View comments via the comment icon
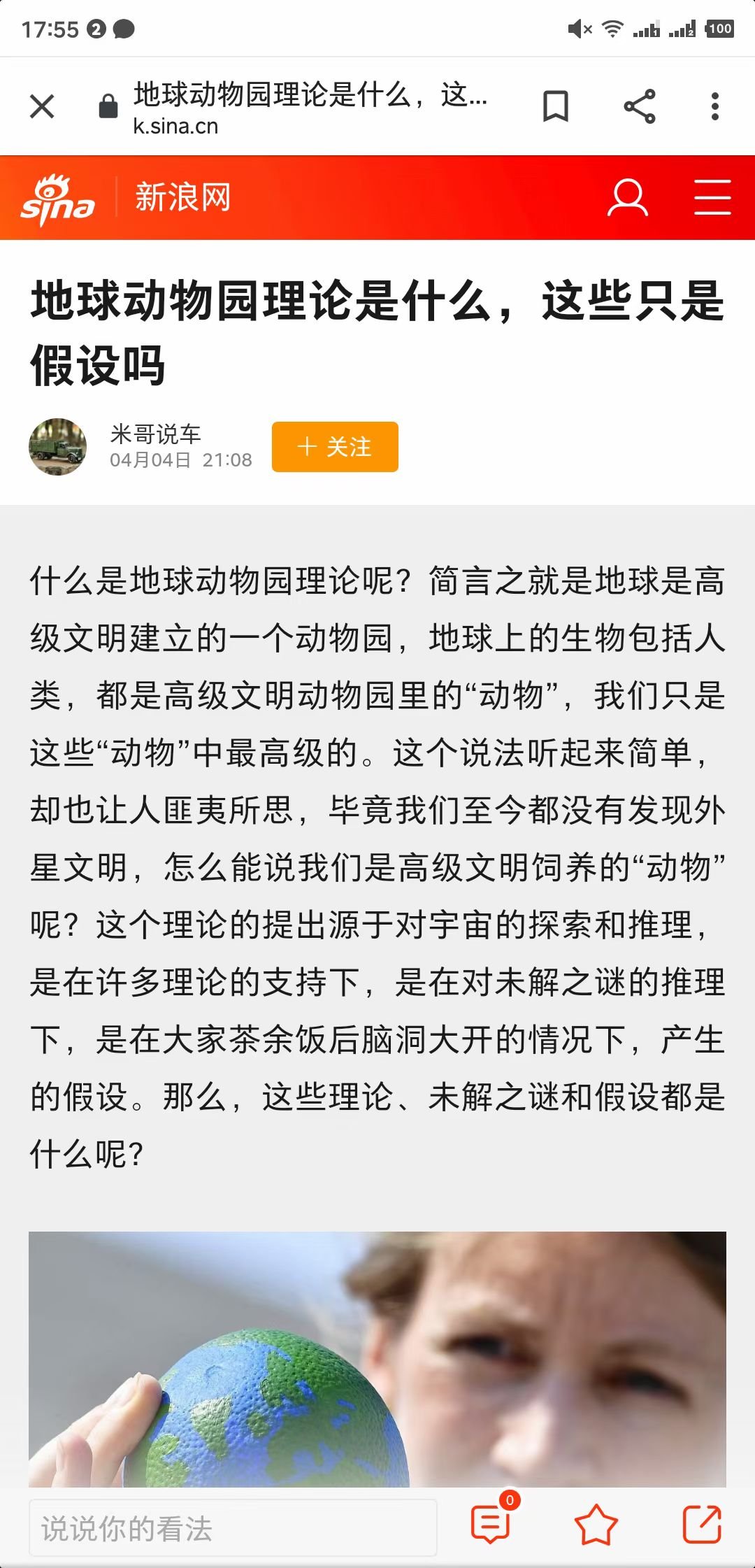 (491, 1525)
